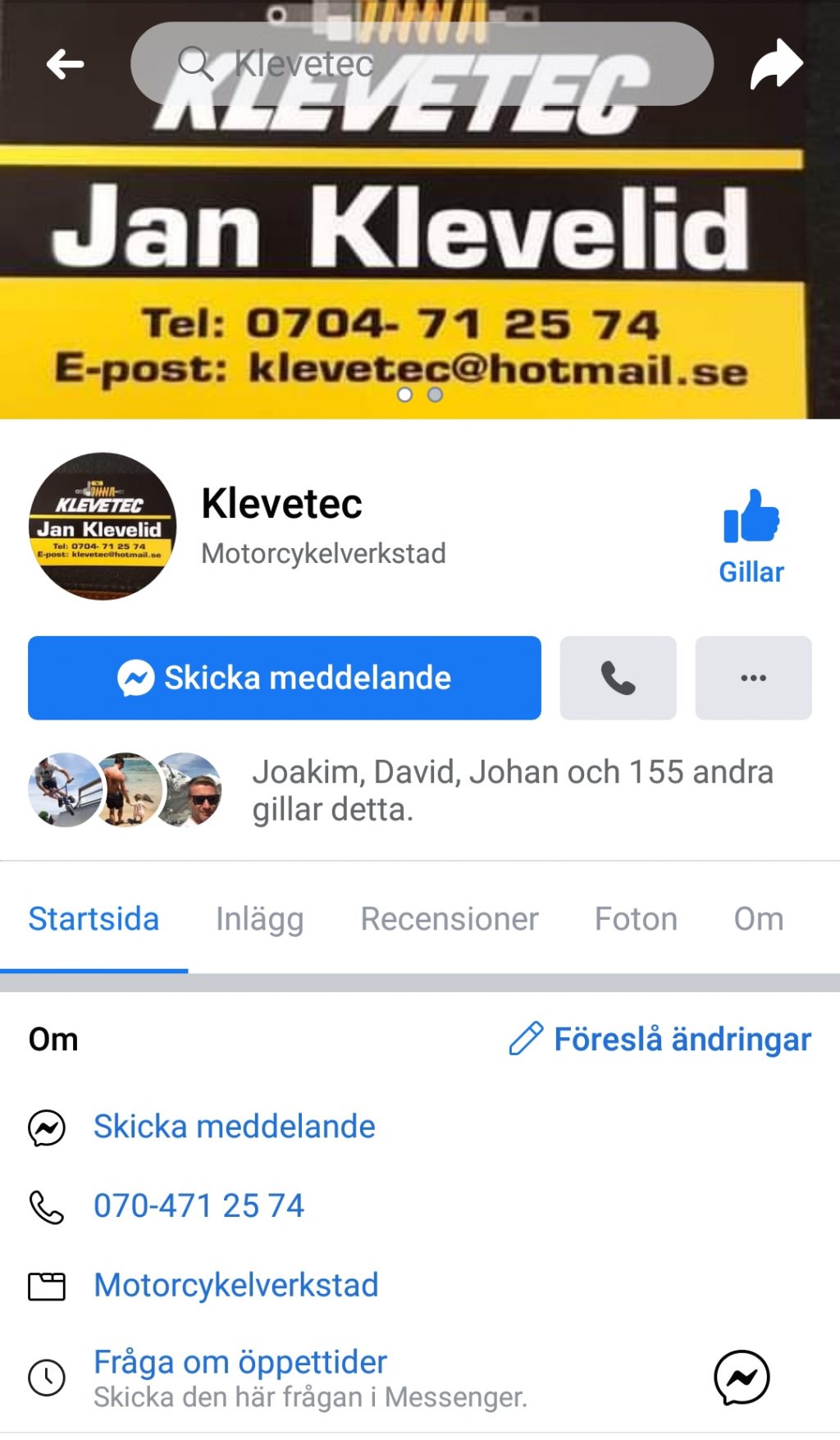840x1440 pixels.
Task: Dial phone number 070-471 25 74
Action: pyautogui.click(x=199, y=1205)
